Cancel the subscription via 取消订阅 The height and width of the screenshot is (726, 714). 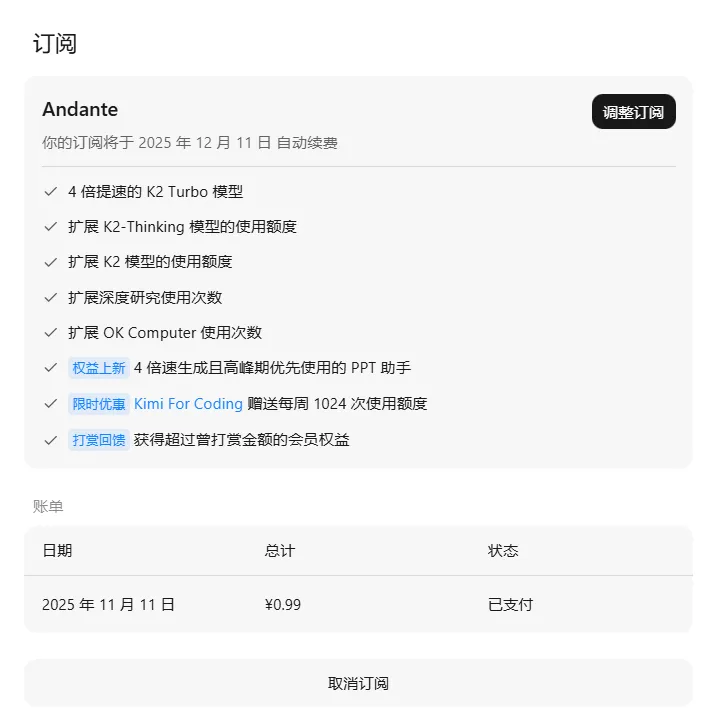358,684
